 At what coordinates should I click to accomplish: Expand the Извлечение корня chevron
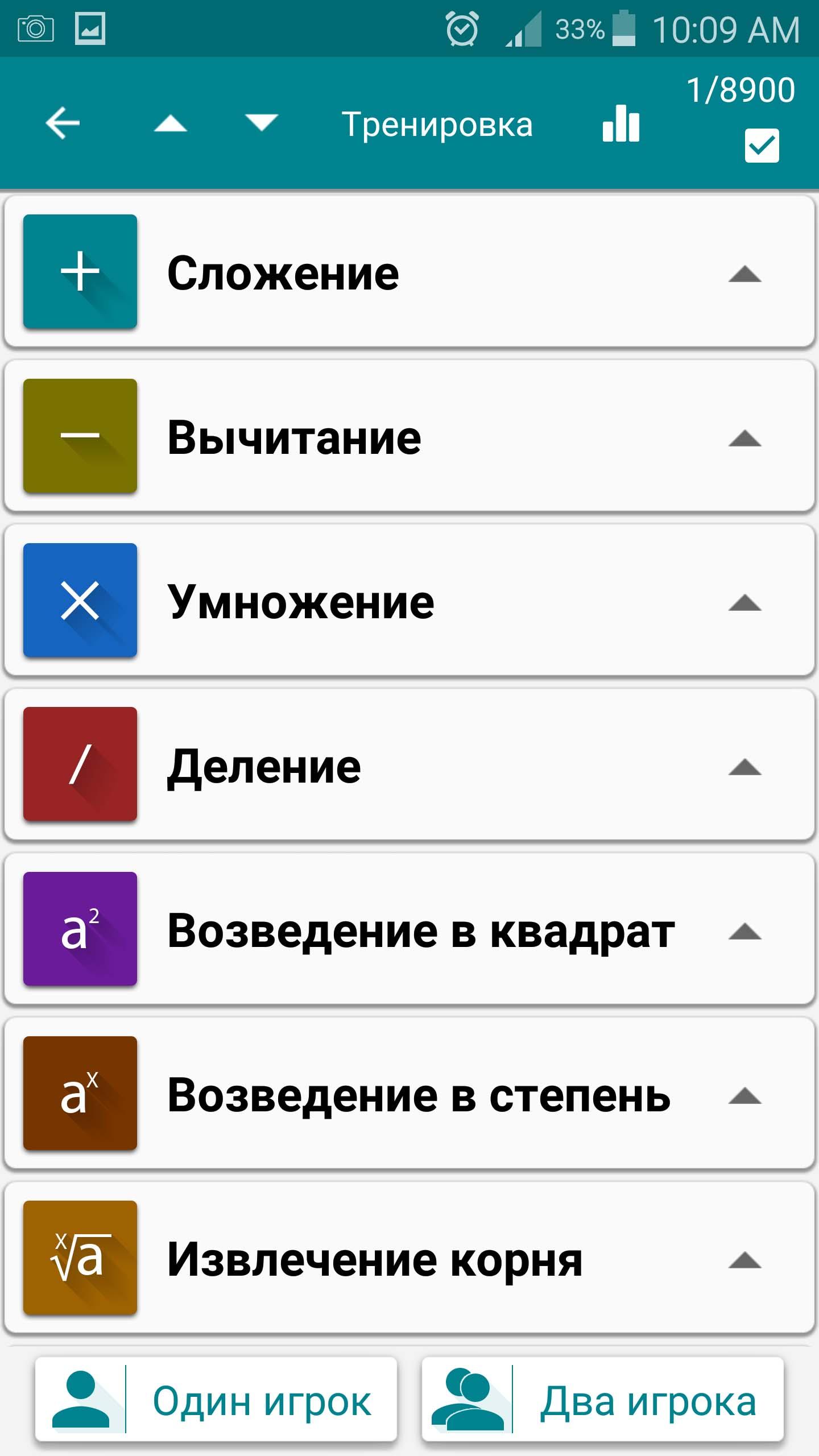click(x=745, y=1260)
